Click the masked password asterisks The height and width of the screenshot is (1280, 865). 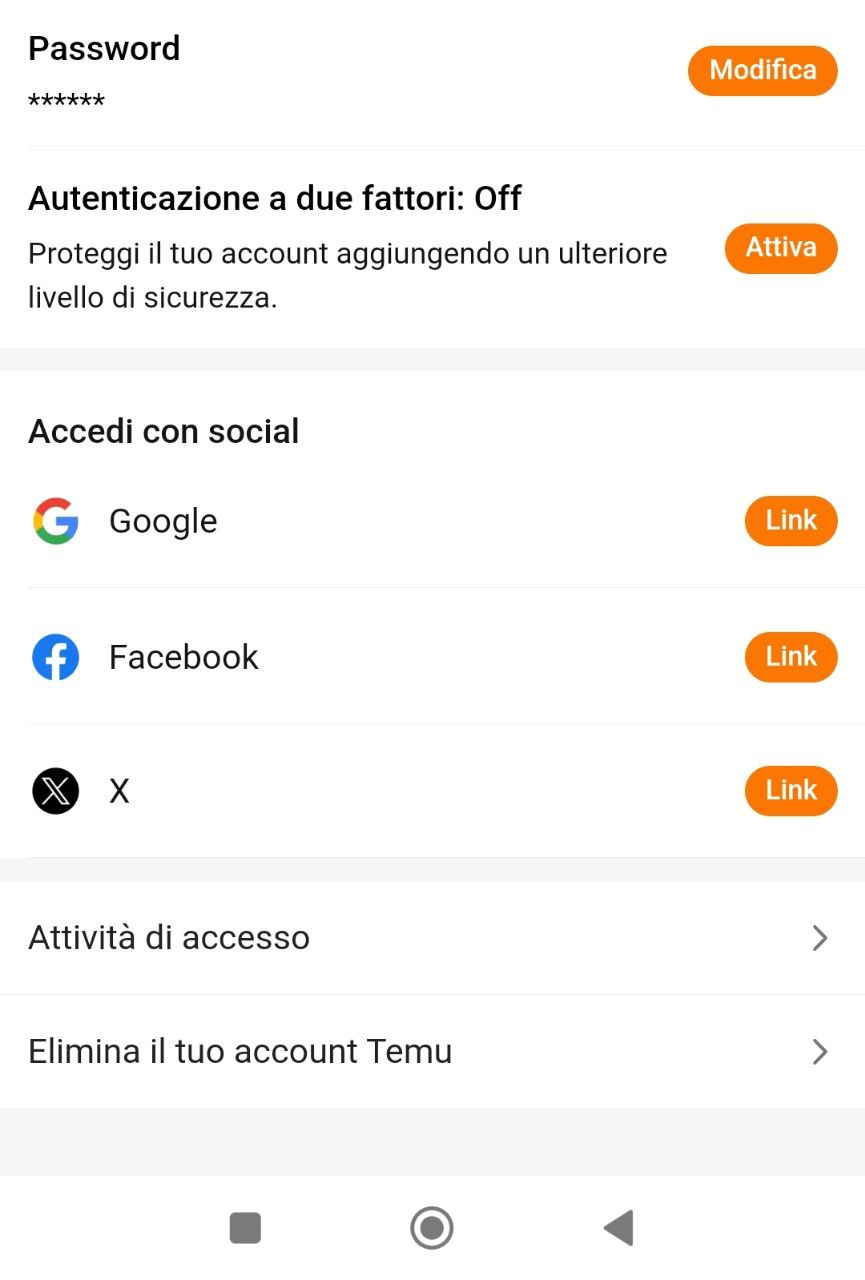65,99
